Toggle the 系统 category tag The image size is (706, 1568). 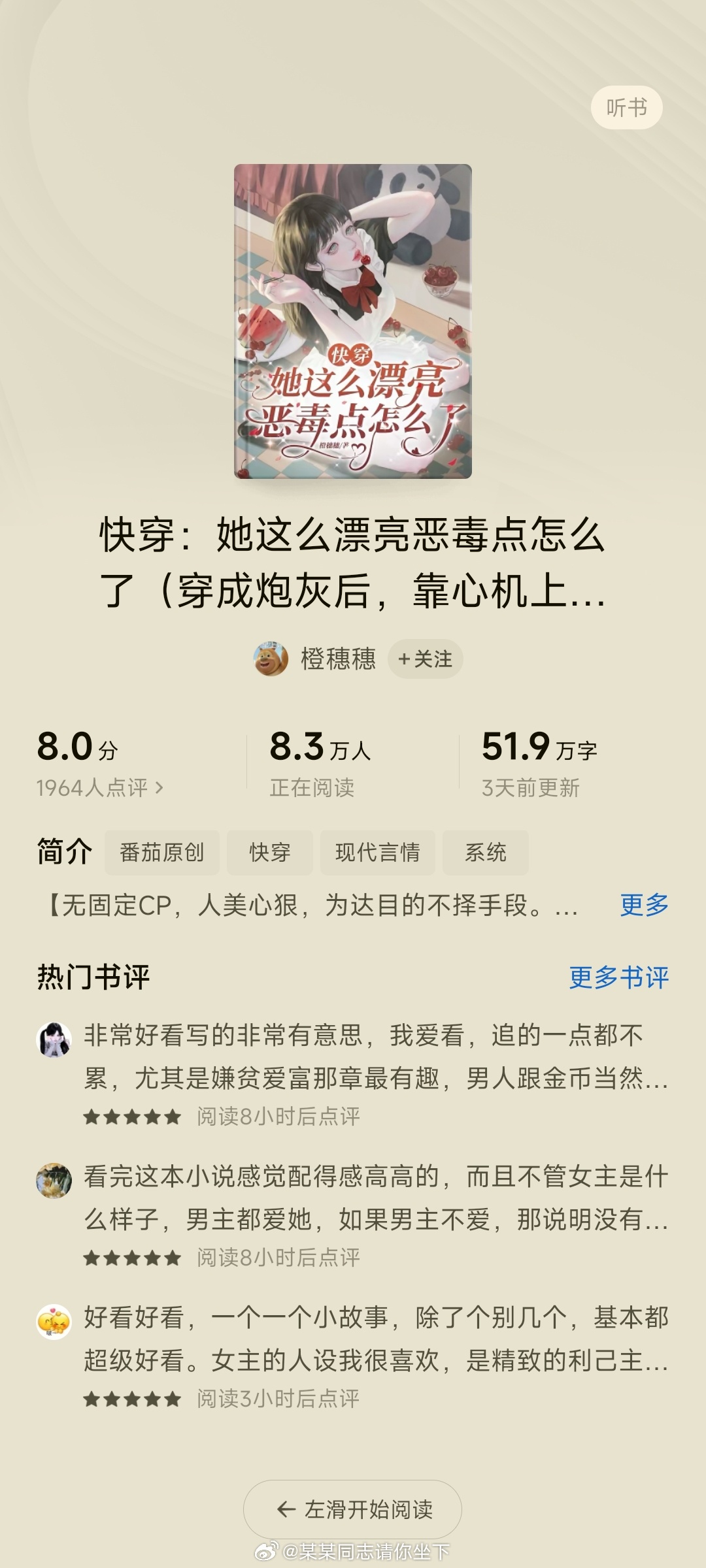click(485, 853)
